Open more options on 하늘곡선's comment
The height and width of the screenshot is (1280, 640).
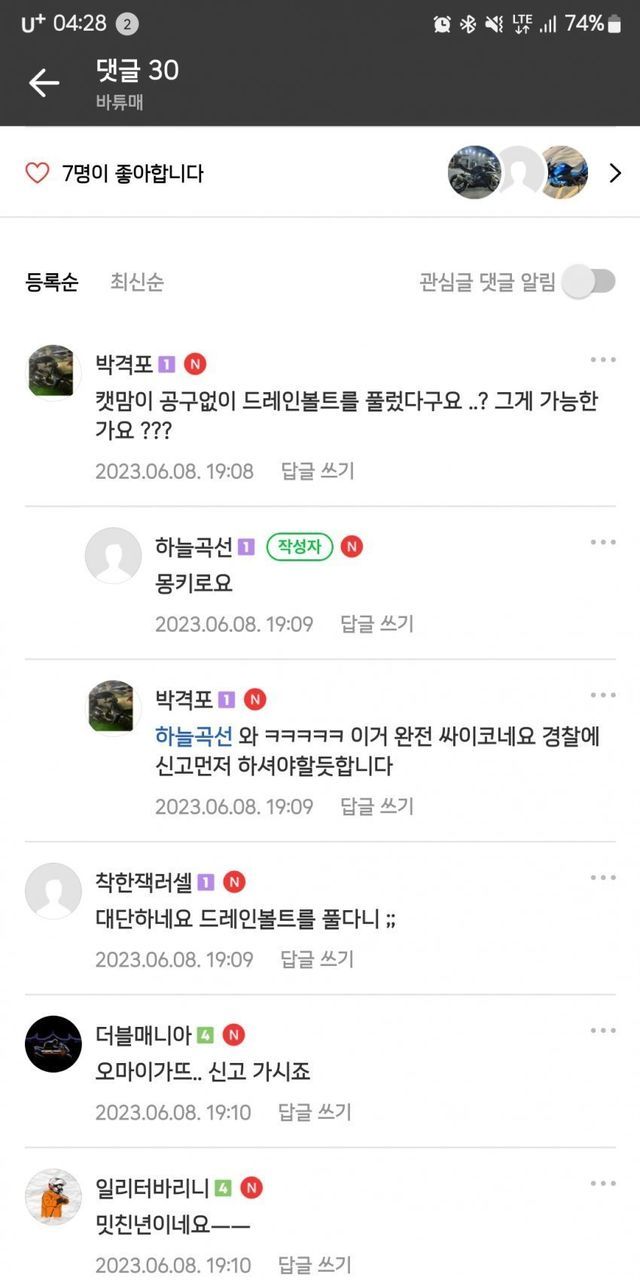point(603,542)
